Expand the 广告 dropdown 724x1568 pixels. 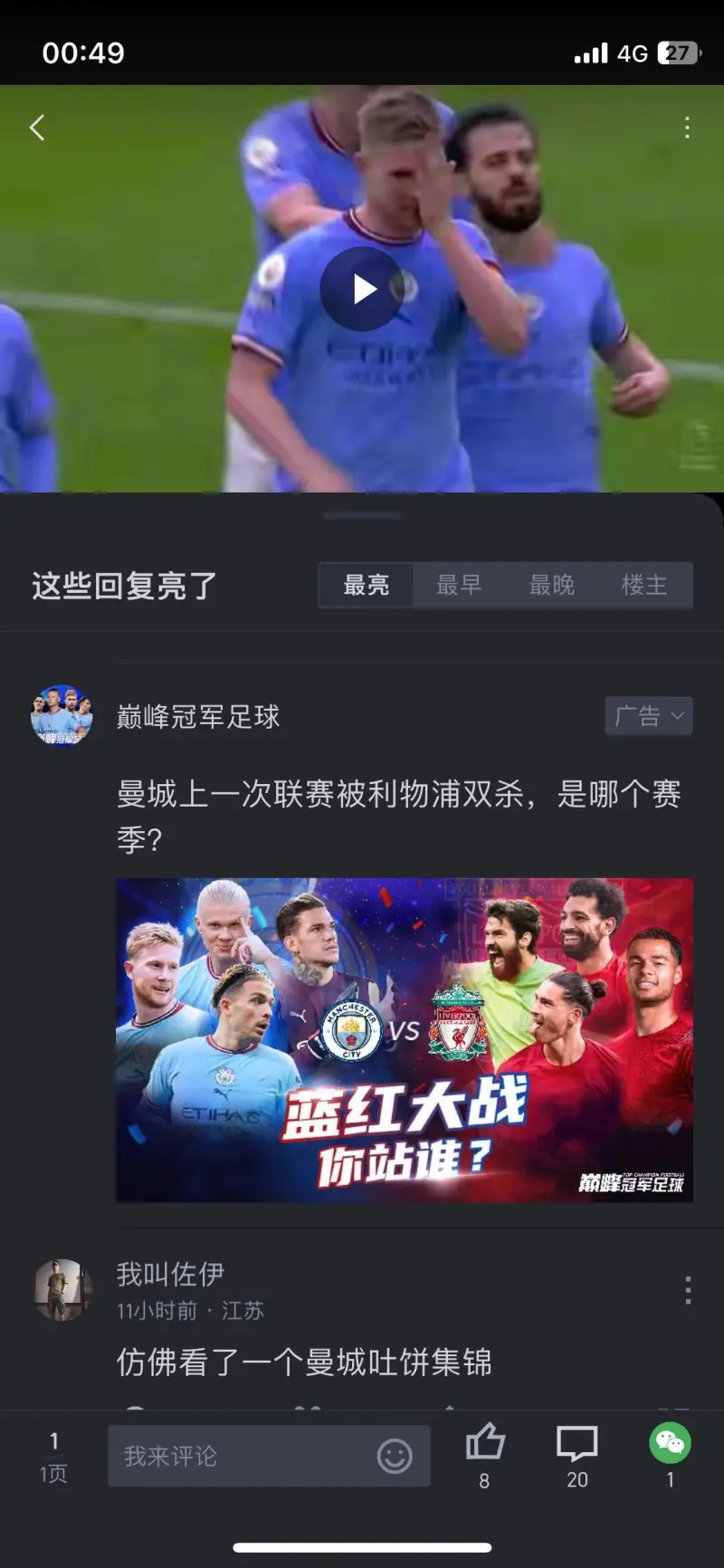pyautogui.click(x=649, y=716)
